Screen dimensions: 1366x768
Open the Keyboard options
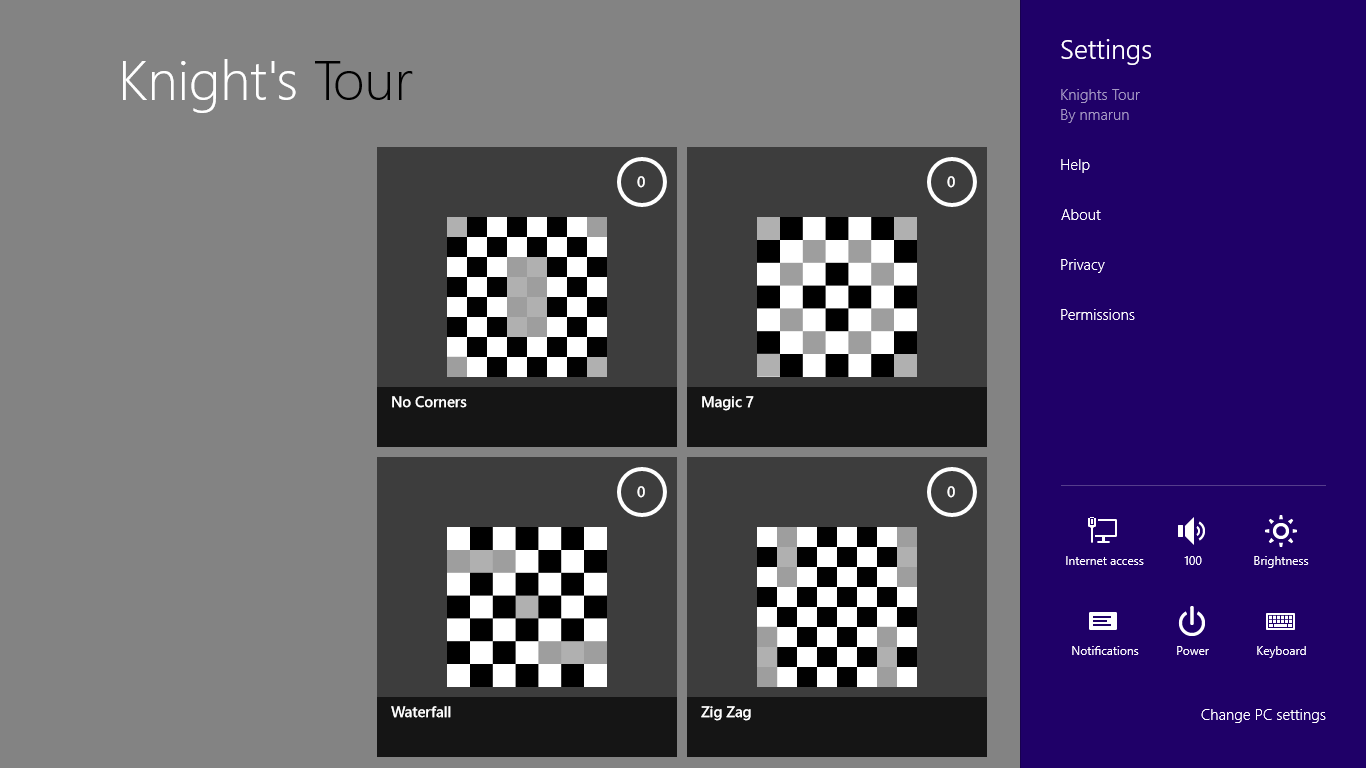(x=1280, y=631)
